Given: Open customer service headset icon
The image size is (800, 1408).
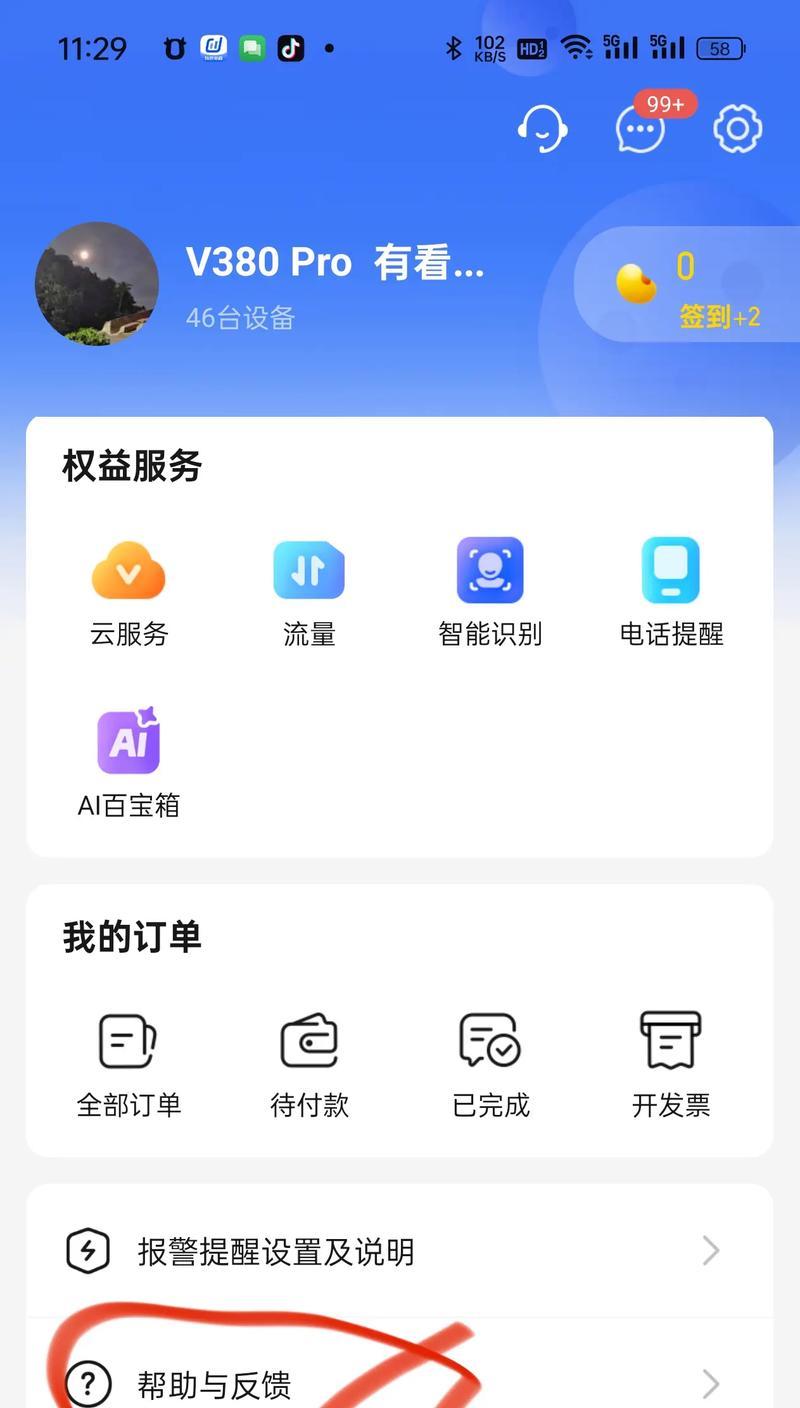Looking at the screenshot, I should (542, 129).
